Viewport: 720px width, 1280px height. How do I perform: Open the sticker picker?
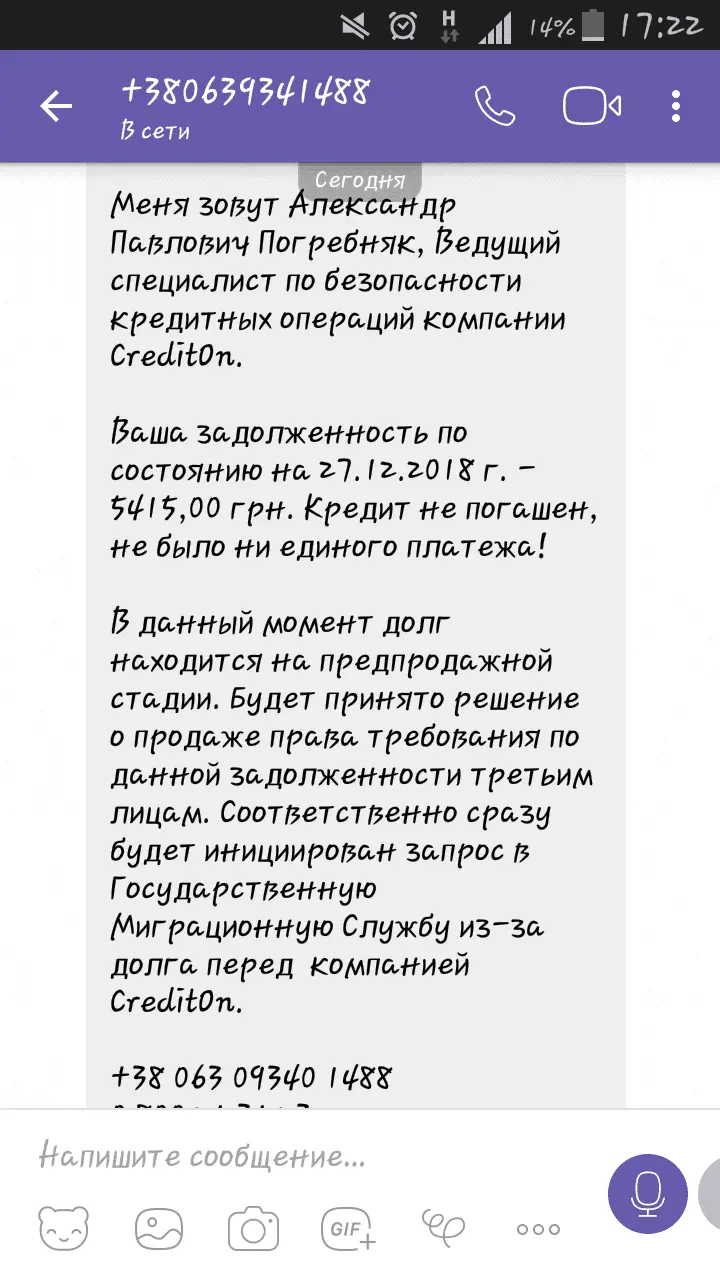62,1229
